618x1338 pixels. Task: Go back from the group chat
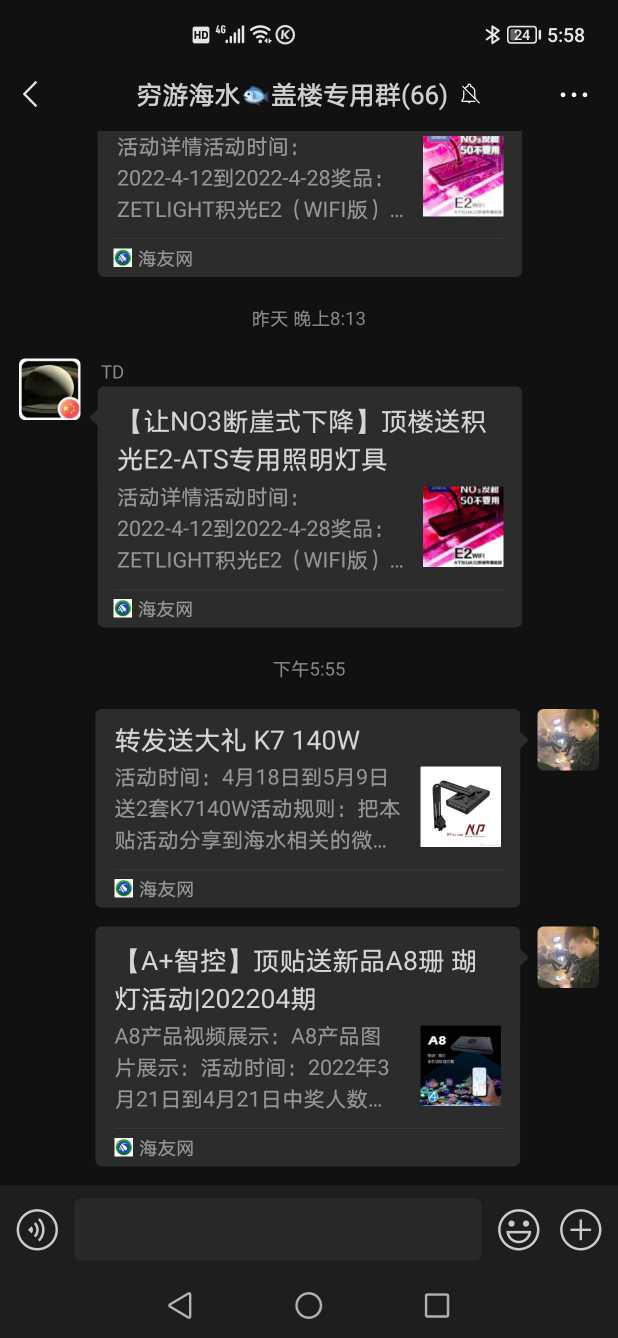(30, 95)
